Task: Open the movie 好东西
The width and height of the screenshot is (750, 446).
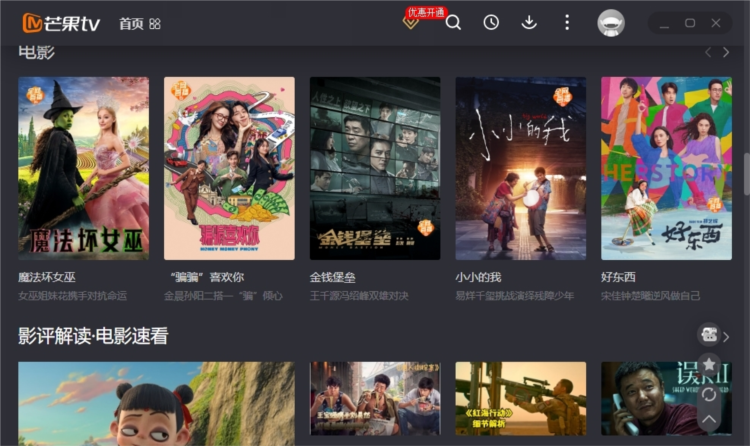Action: pyautogui.click(x=666, y=168)
